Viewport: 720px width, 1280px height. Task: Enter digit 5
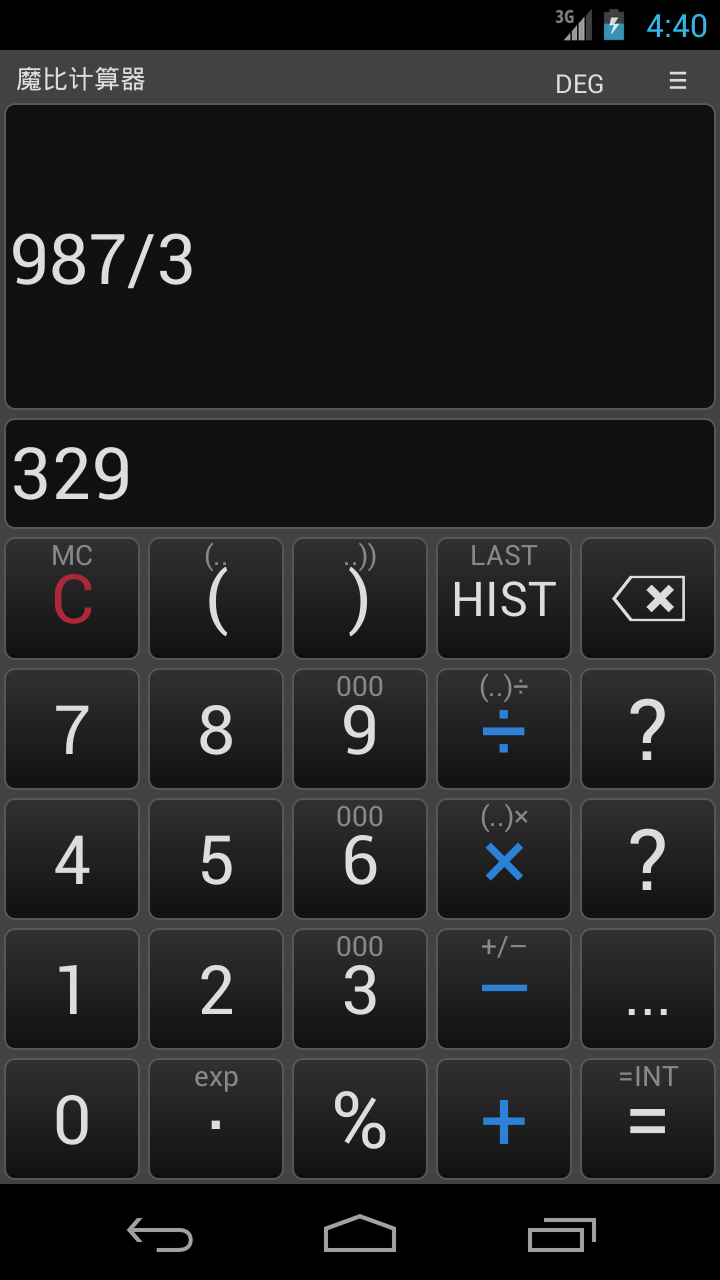click(216, 859)
